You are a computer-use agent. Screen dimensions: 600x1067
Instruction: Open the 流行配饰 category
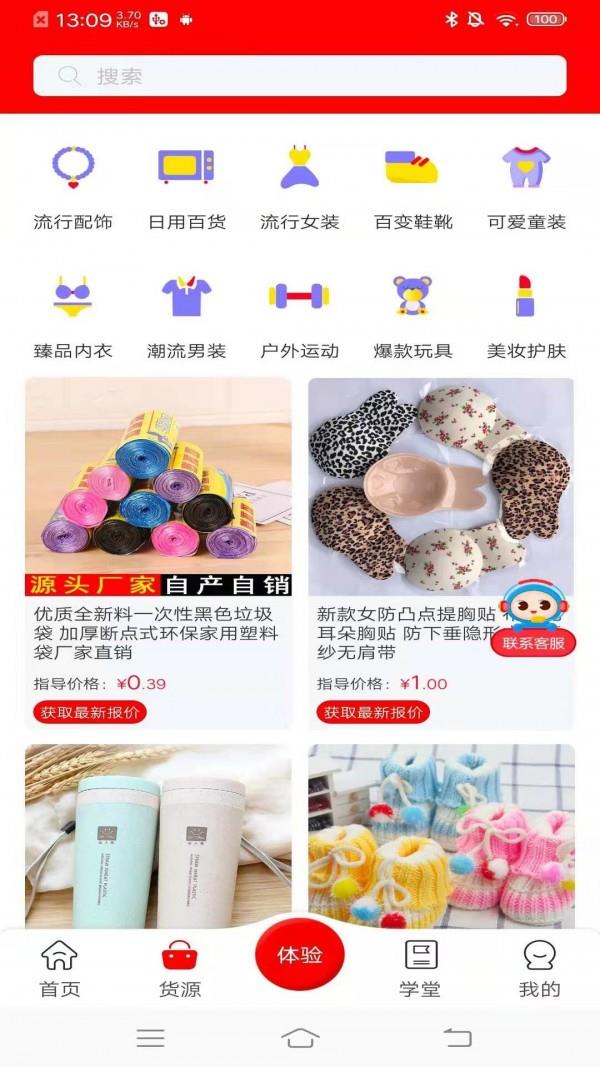click(x=73, y=186)
